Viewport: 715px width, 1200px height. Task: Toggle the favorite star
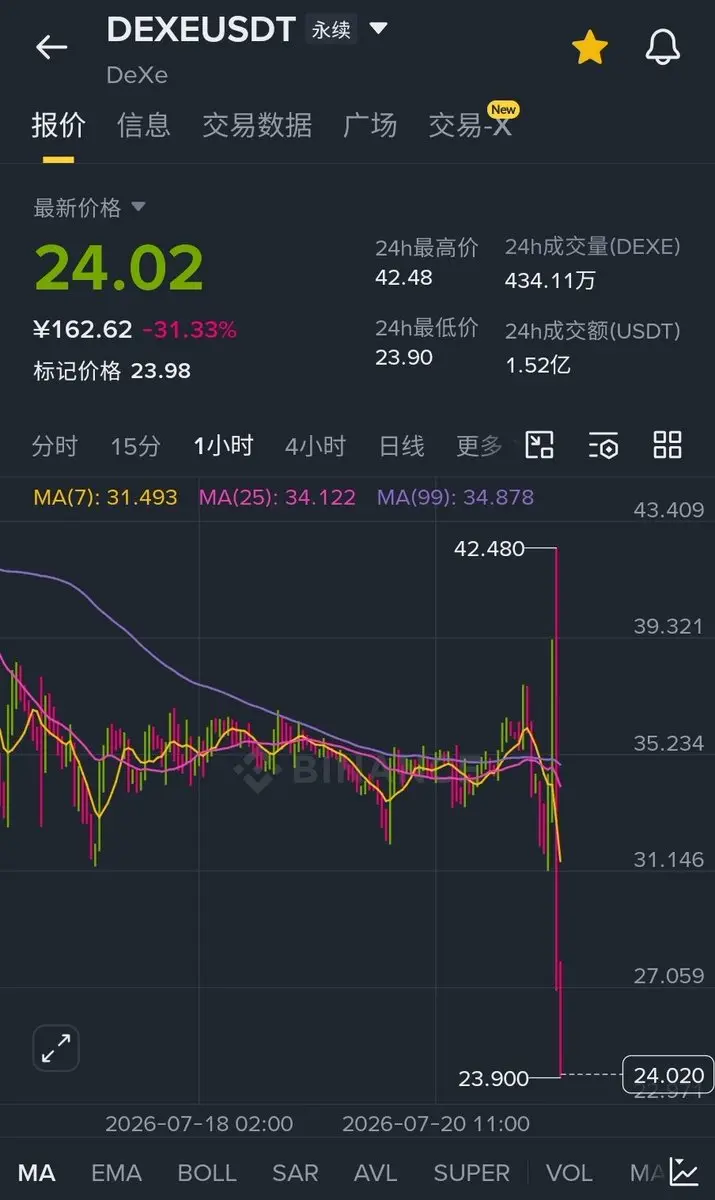pos(589,47)
